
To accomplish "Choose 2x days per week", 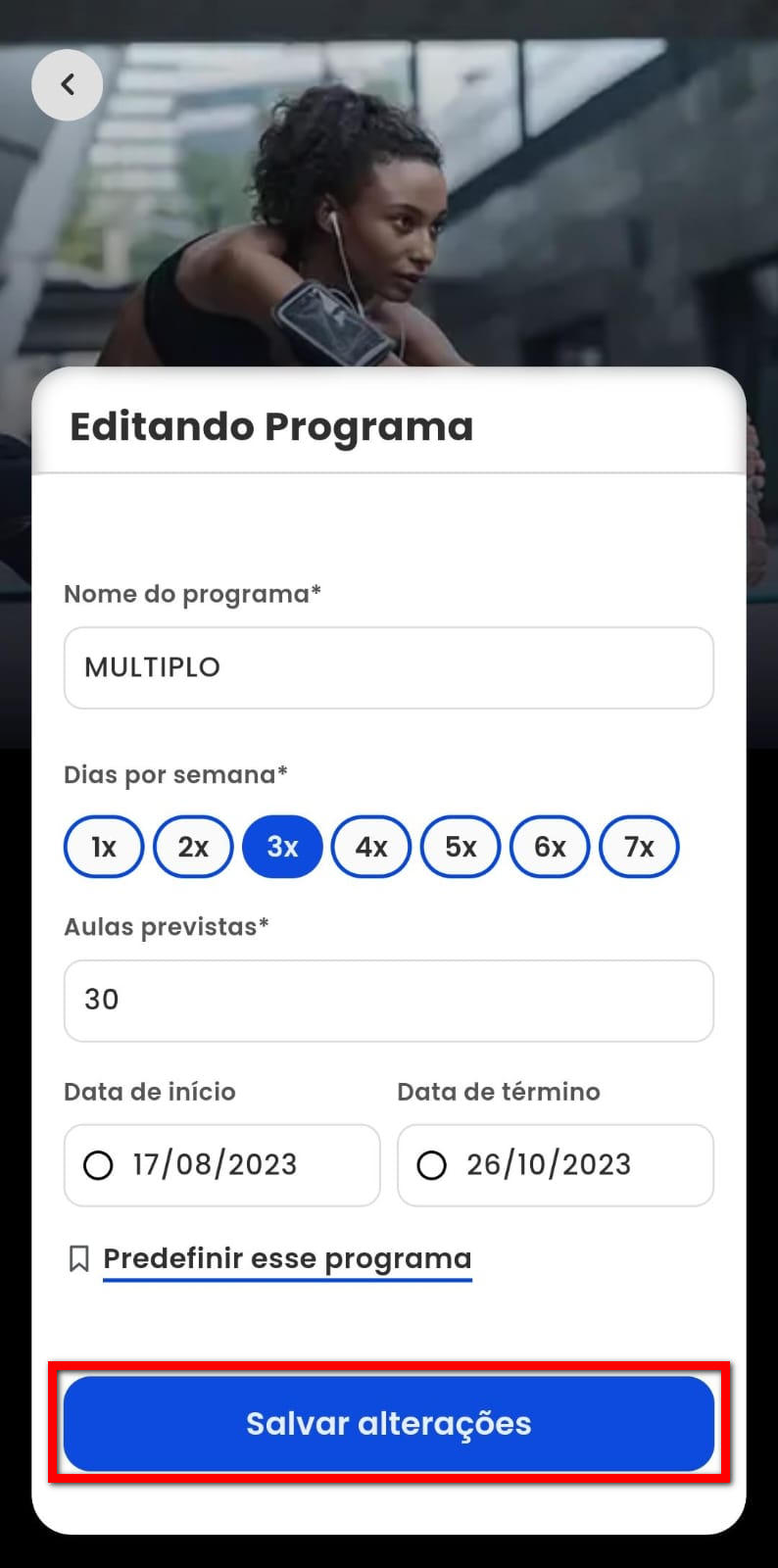I will (193, 847).
